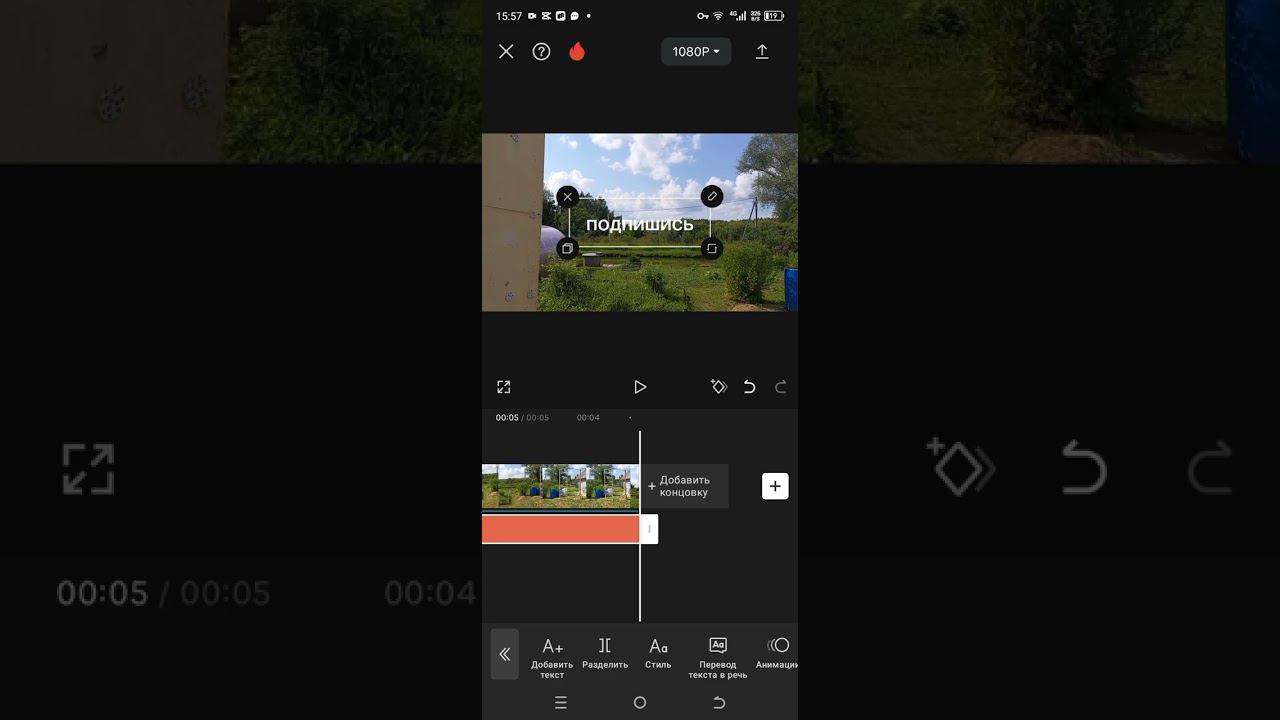Add a keyframe with the diamond icon

718,387
